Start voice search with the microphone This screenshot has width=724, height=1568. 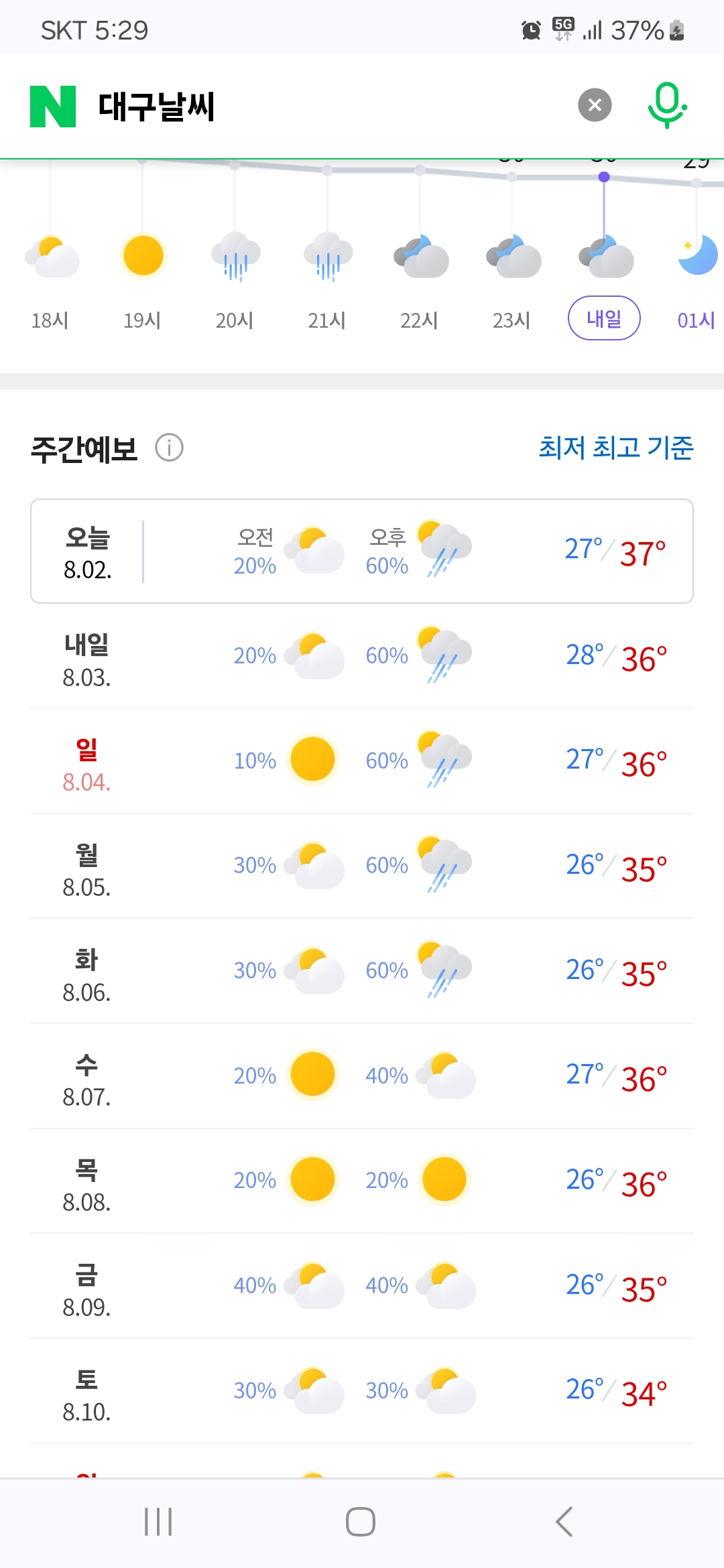(667, 105)
